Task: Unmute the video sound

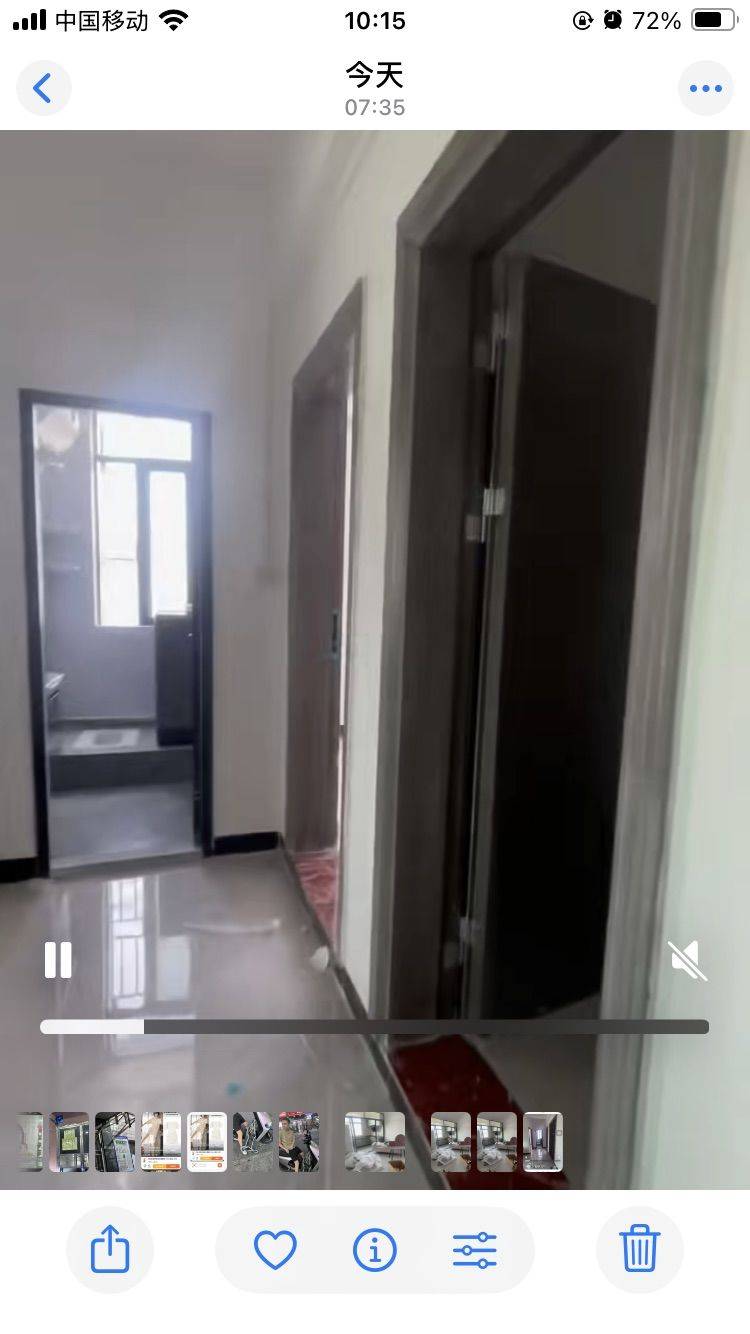Action: pos(688,960)
